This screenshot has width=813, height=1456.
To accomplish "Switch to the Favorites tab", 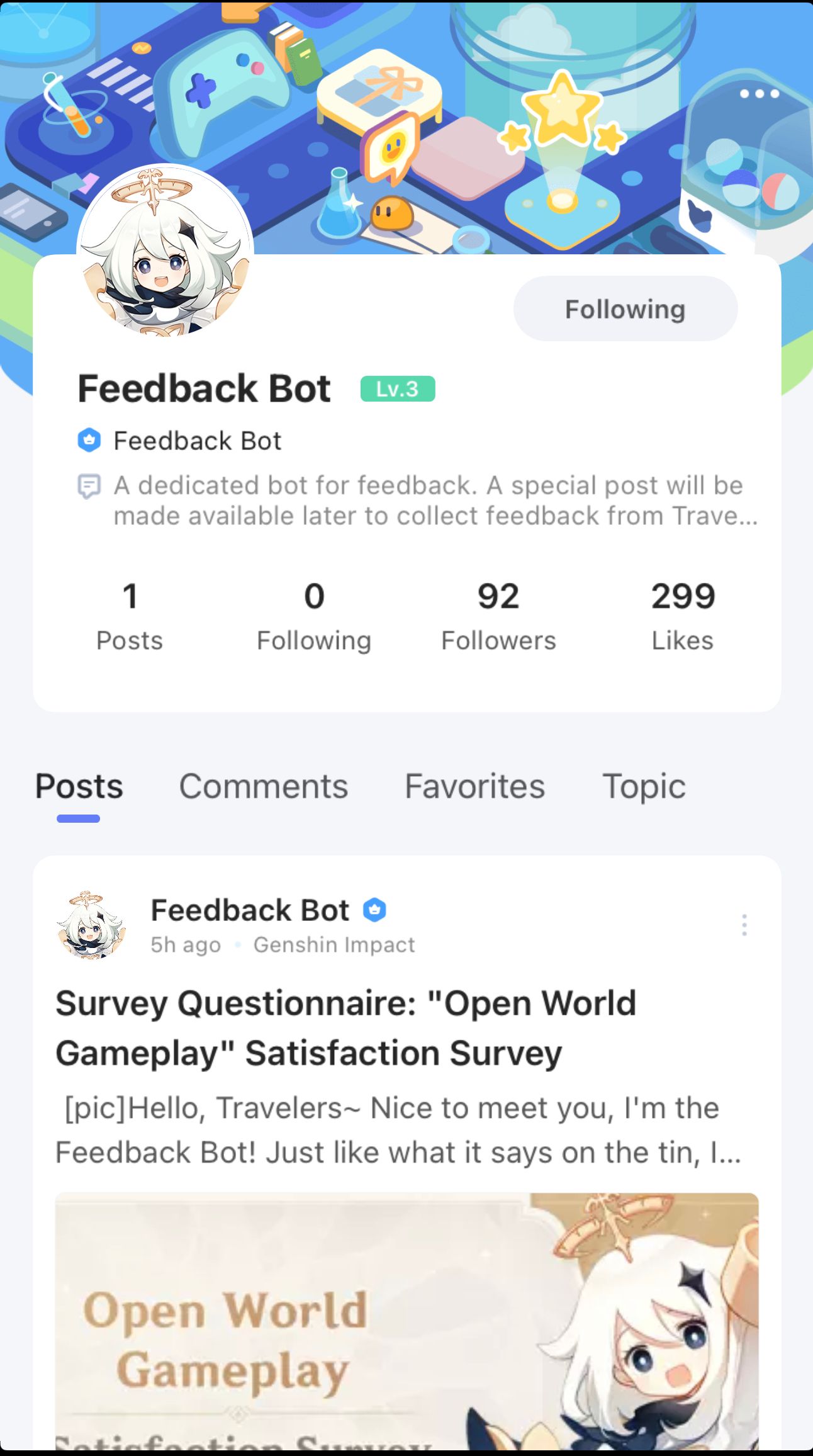I will [x=474, y=786].
